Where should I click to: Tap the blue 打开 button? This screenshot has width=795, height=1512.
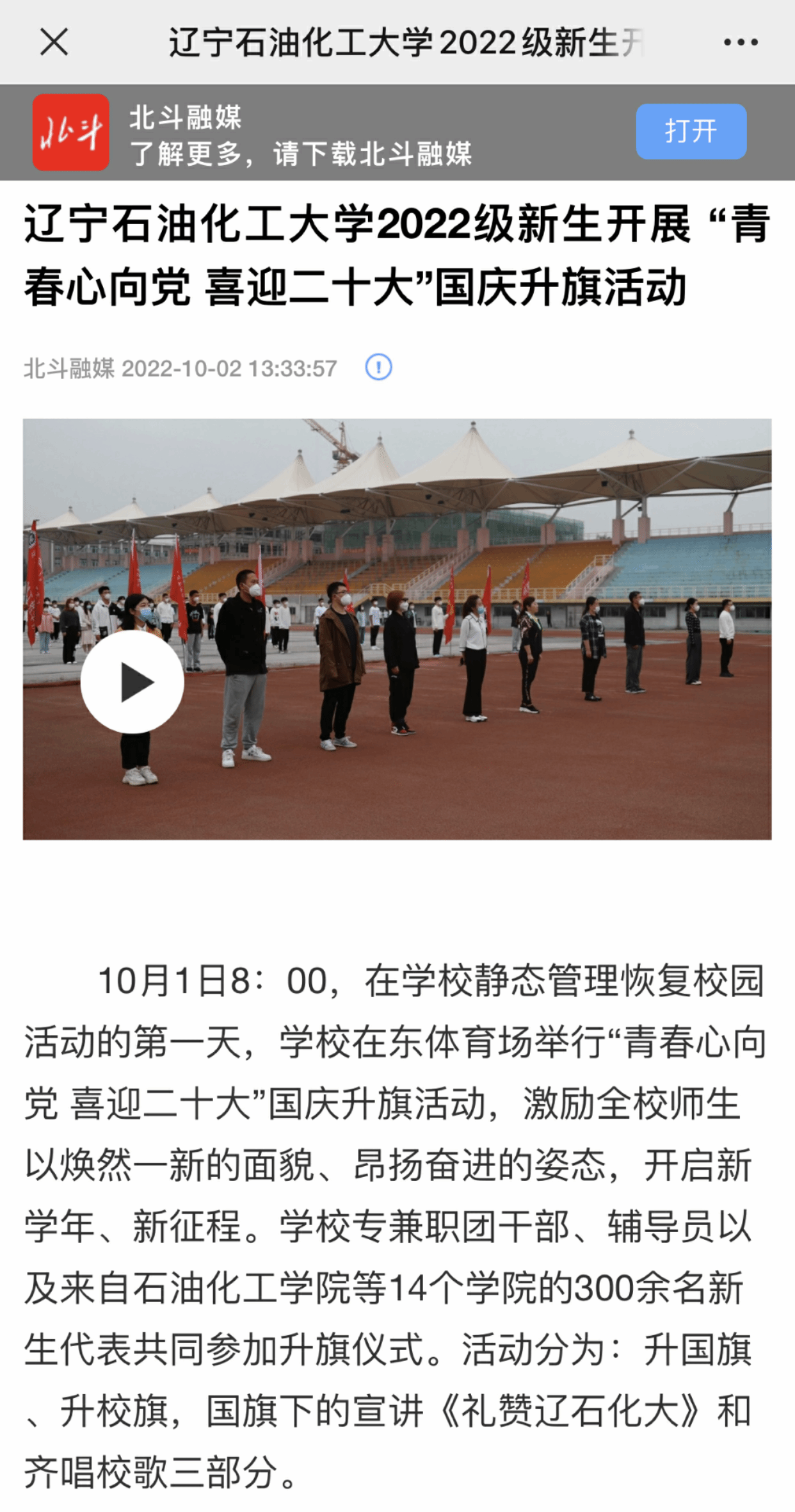[x=691, y=131]
